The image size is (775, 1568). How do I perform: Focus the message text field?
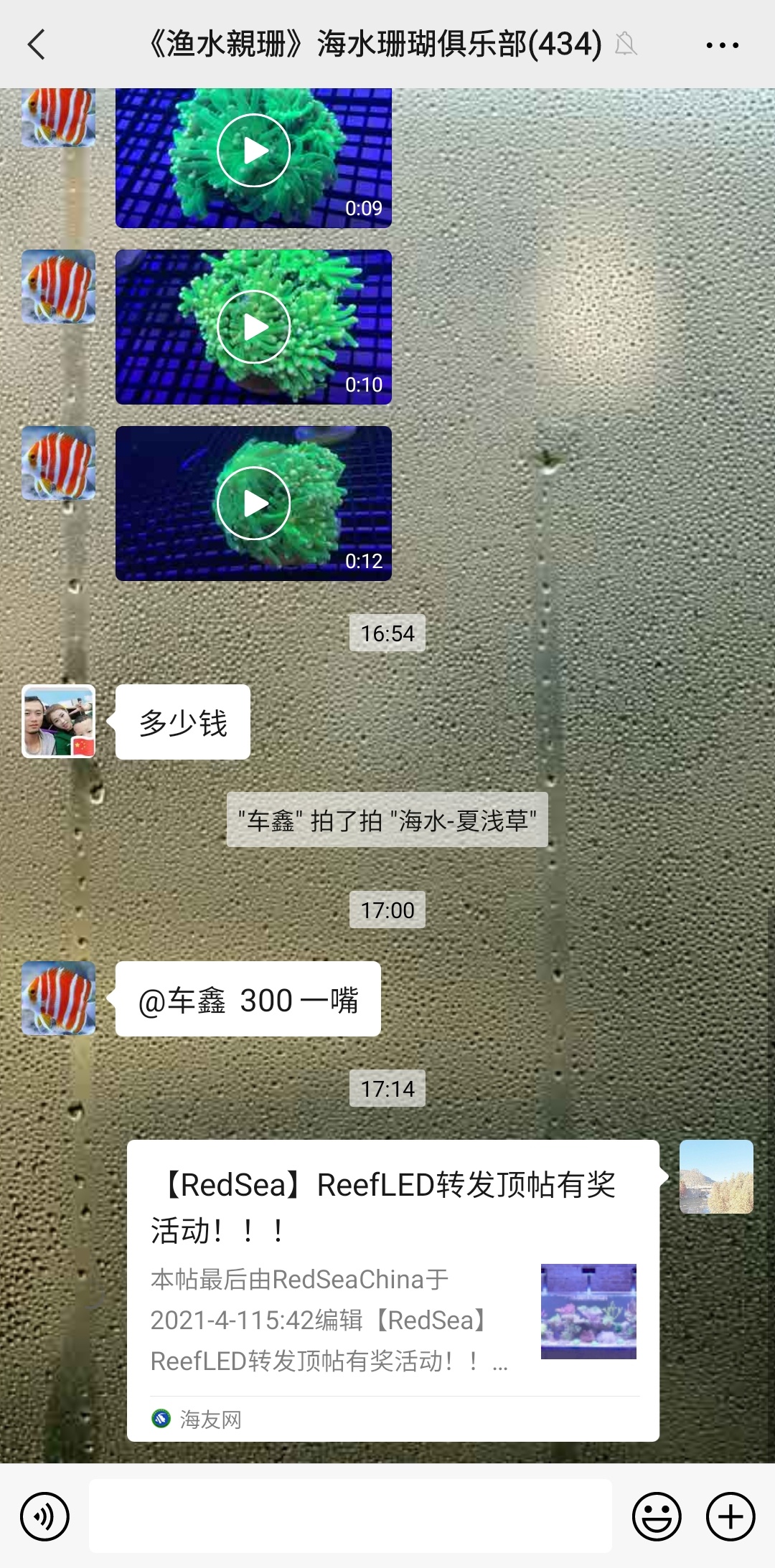coord(350,1515)
